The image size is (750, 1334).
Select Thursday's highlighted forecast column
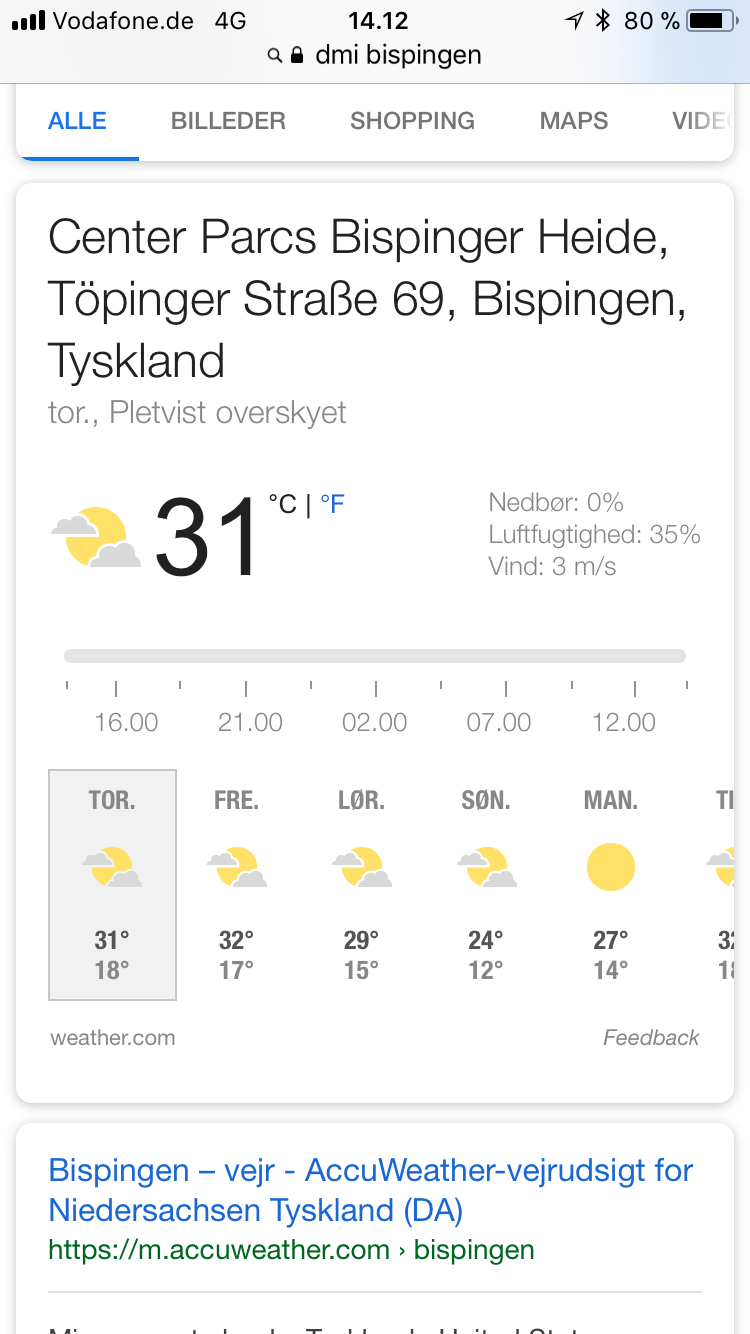click(112, 884)
